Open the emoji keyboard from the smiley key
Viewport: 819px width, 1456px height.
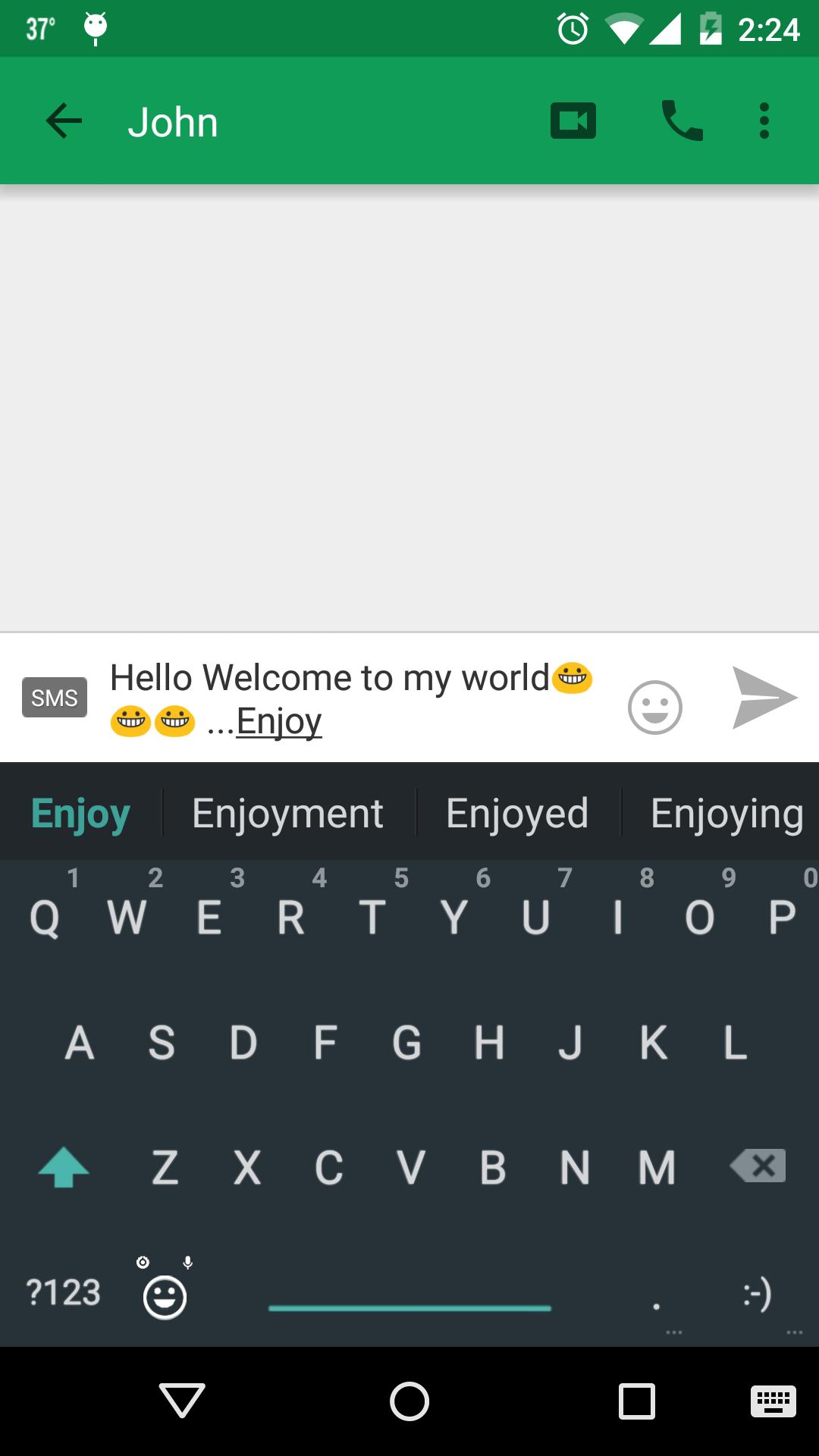click(164, 1291)
